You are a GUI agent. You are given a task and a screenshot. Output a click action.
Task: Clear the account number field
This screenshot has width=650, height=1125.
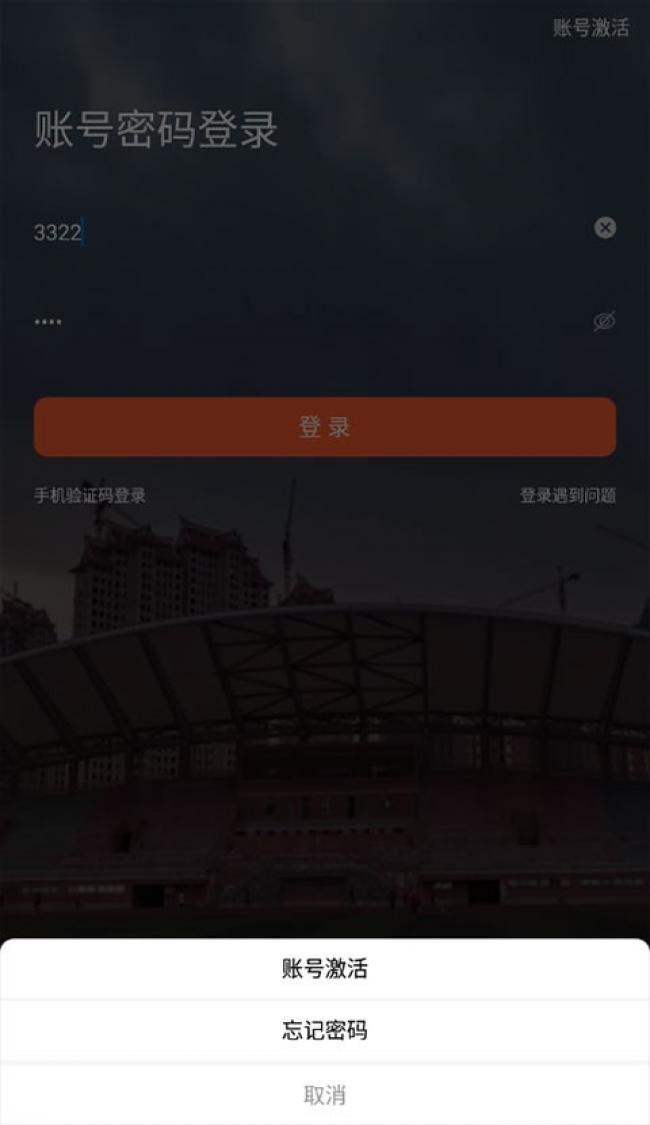pos(605,228)
